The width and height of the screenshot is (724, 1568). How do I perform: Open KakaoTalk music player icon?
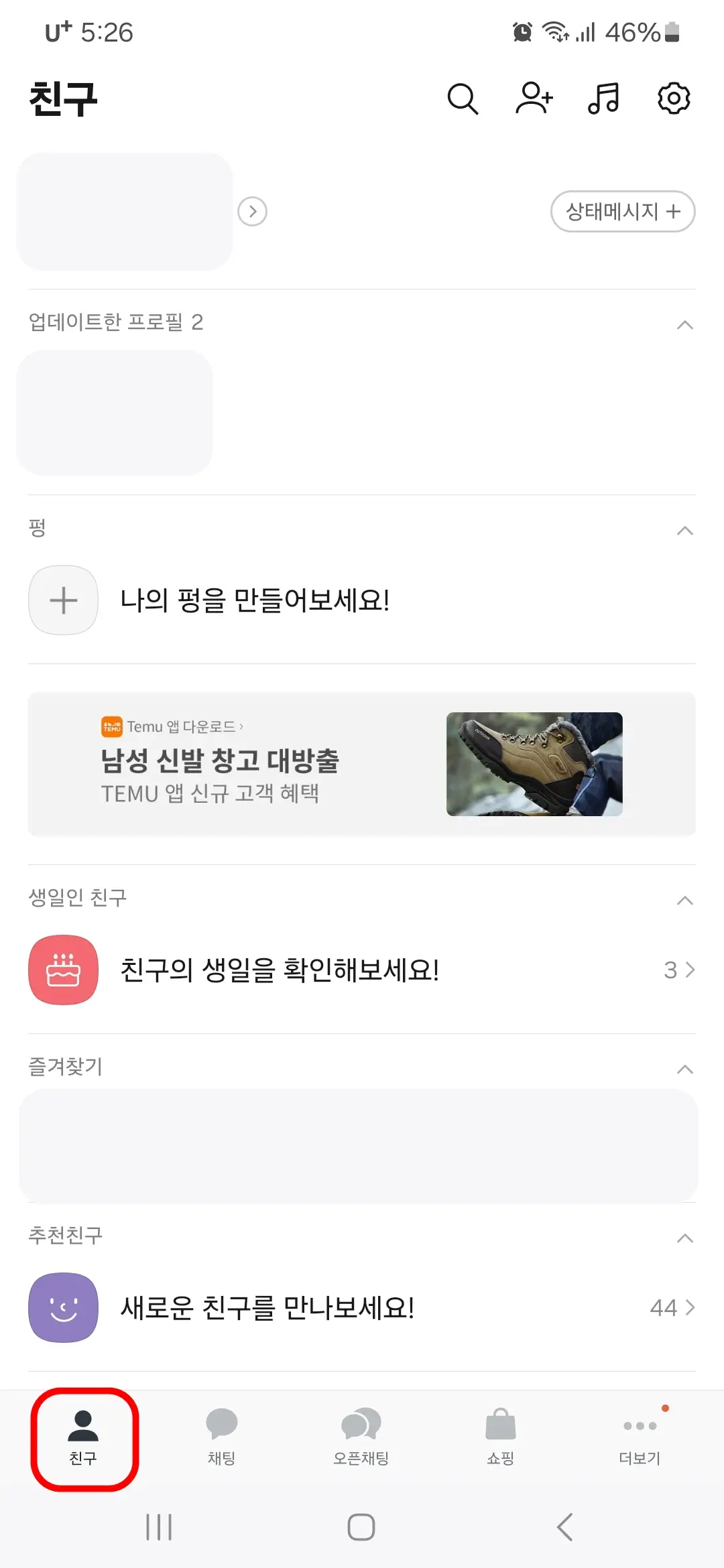[603, 99]
